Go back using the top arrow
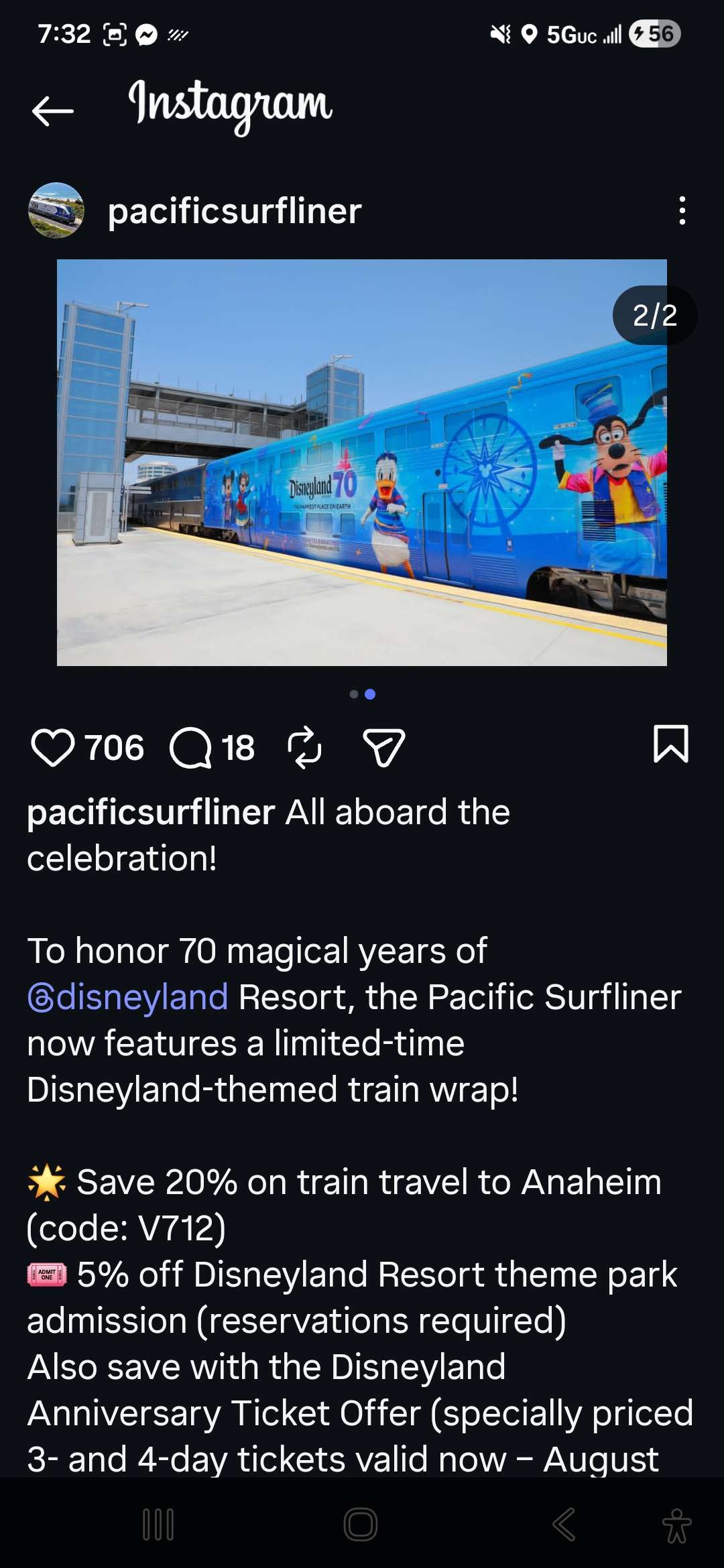 (52, 111)
